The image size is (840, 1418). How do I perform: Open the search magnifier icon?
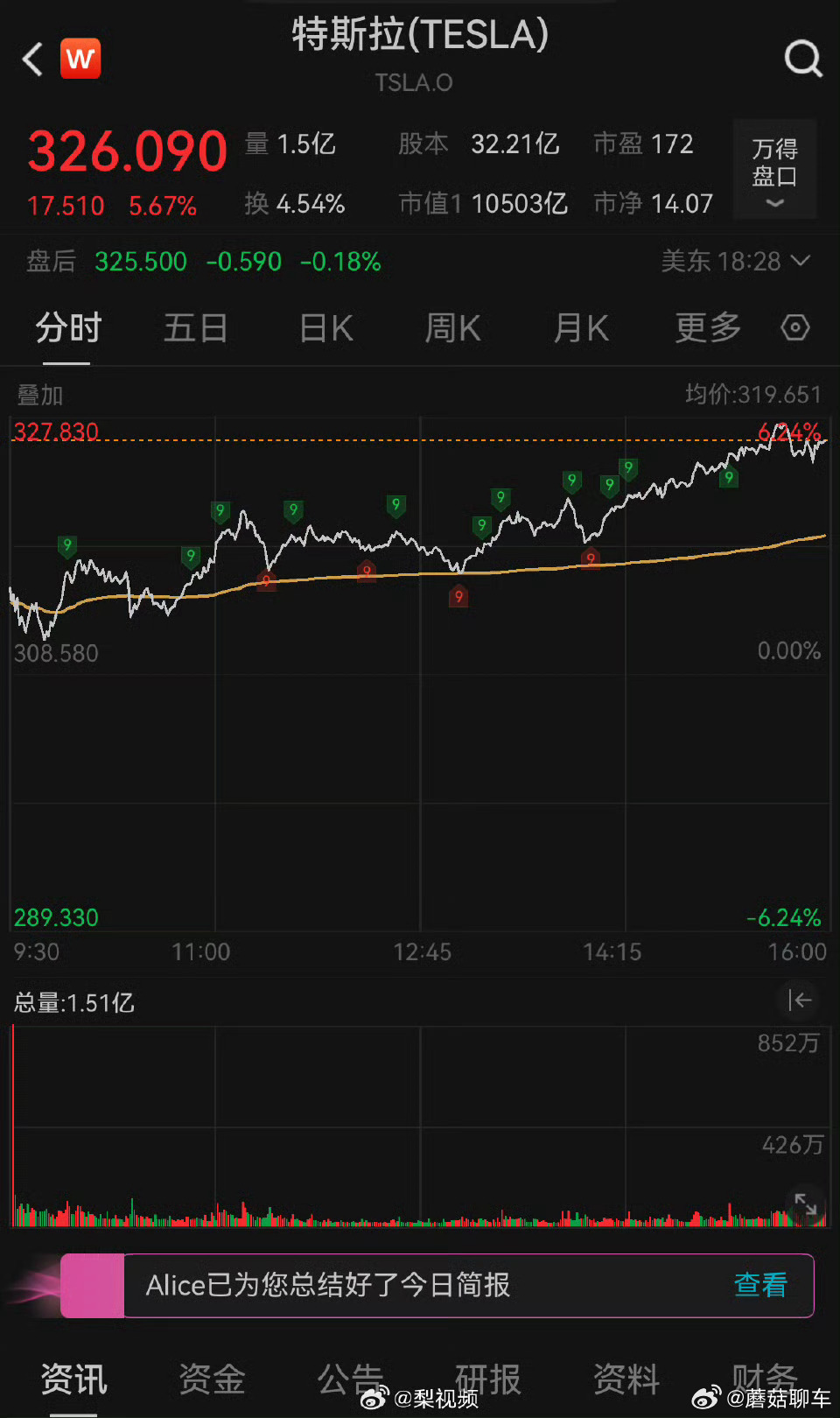(802, 60)
